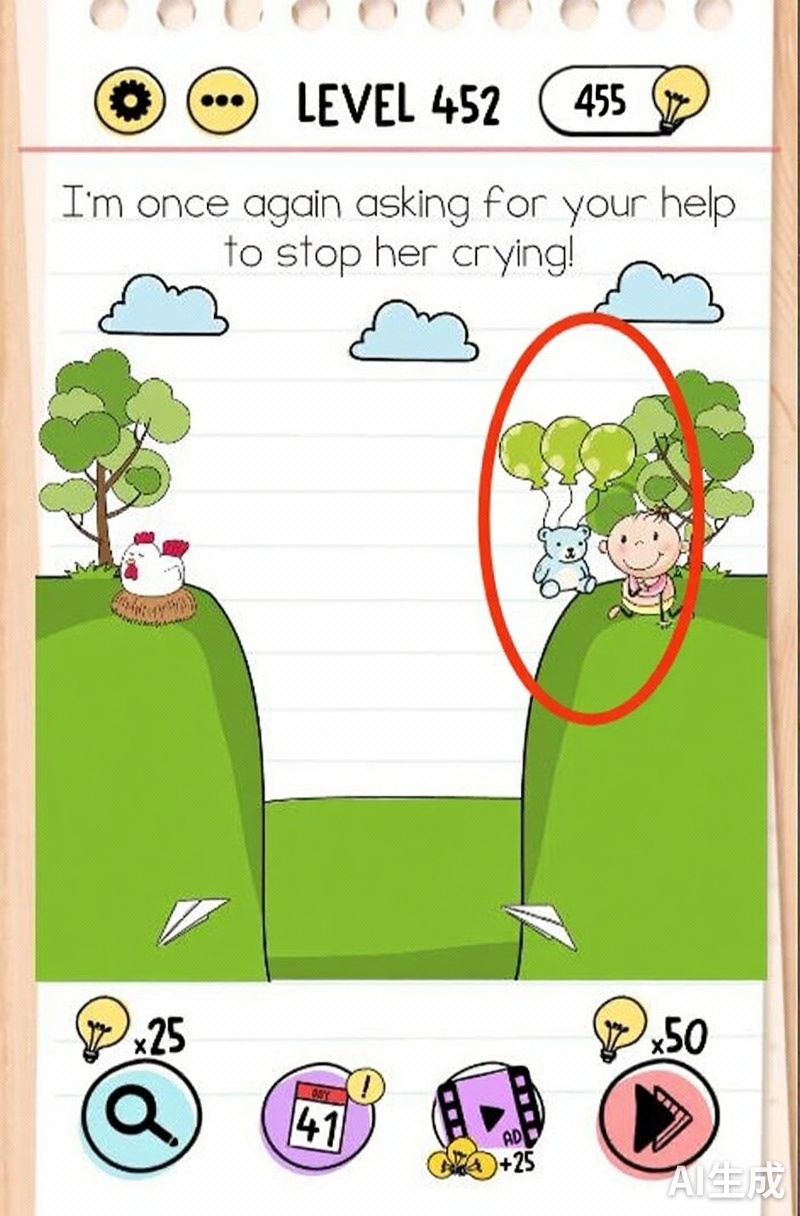The image size is (800, 1216).
Task: Open the settings gear
Action: coord(129,101)
